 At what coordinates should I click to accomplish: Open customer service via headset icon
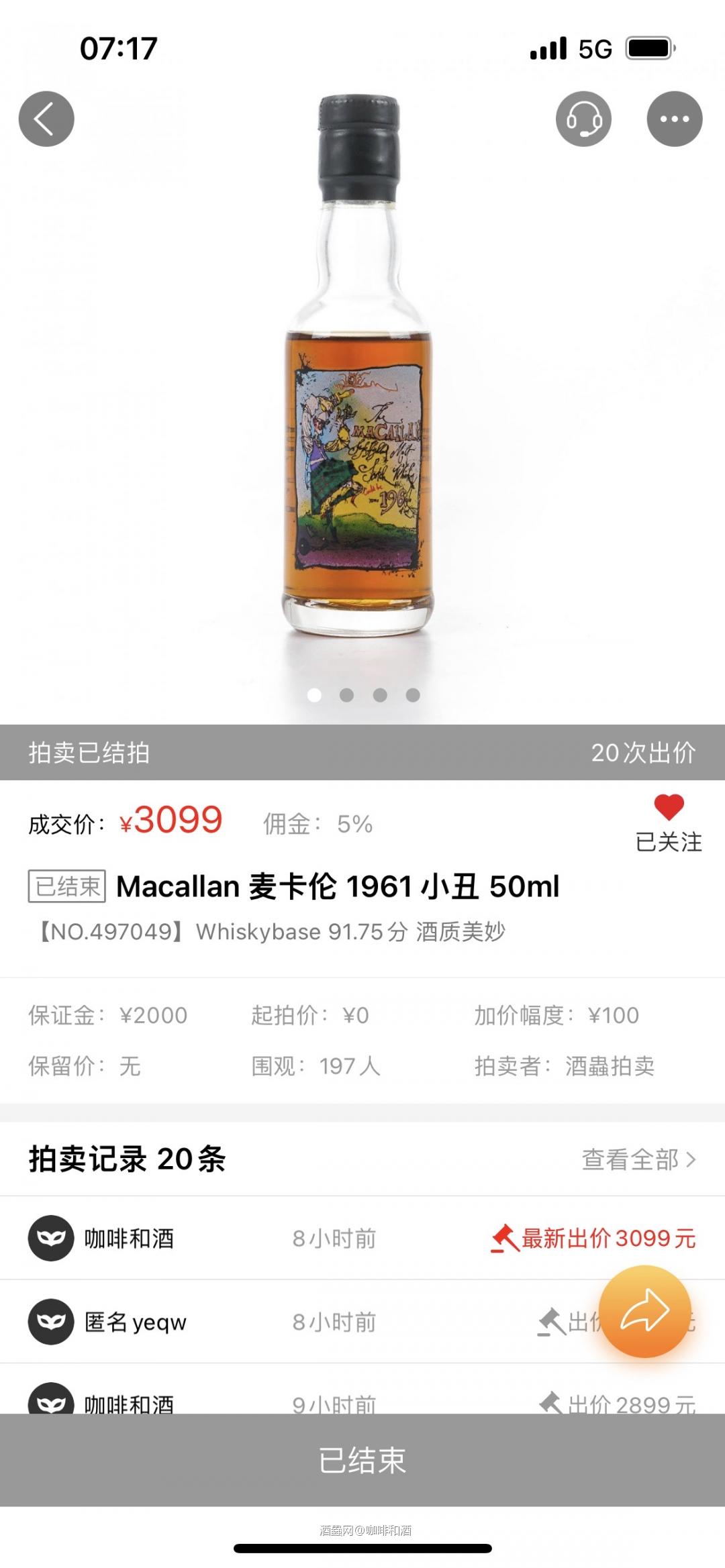click(584, 118)
